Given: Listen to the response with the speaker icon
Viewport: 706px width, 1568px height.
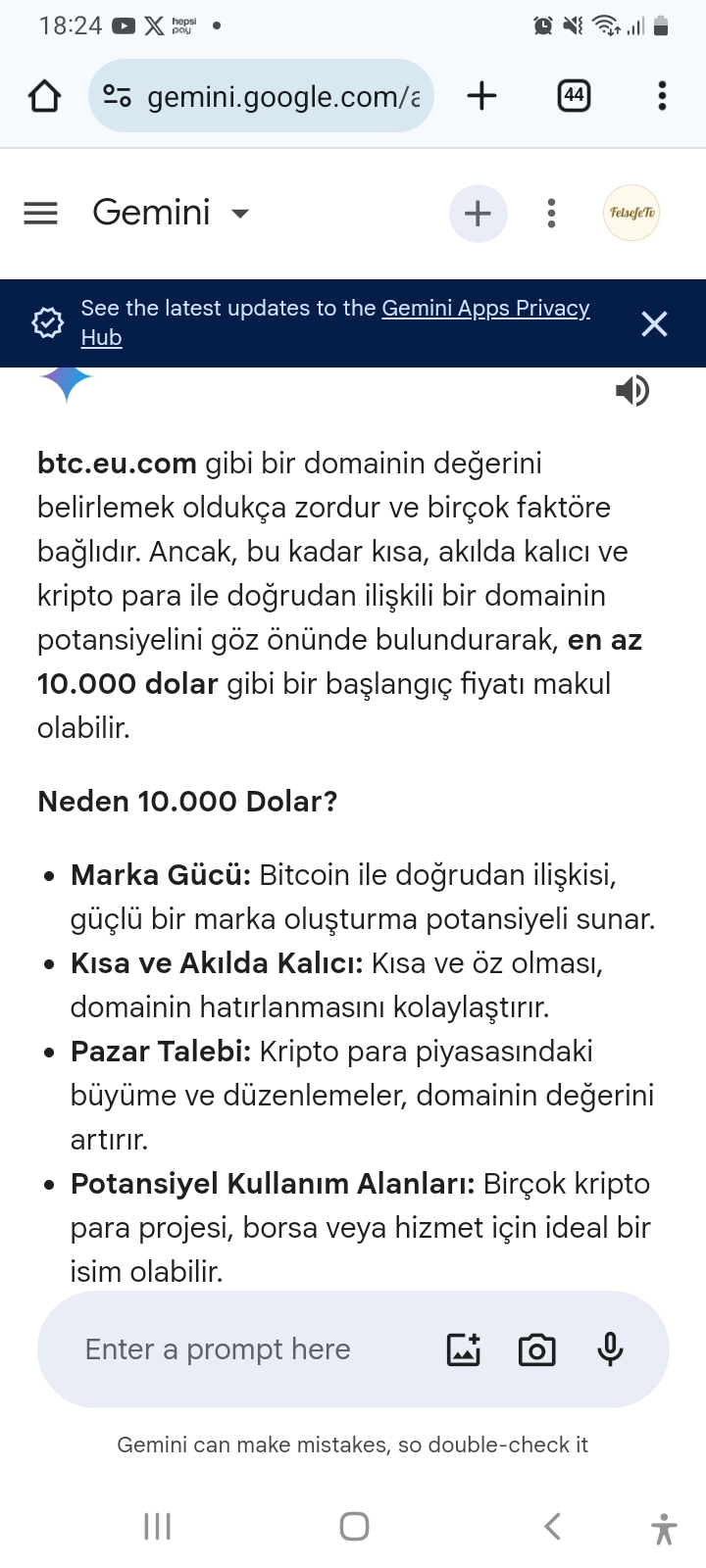Looking at the screenshot, I should [x=632, y=391].
